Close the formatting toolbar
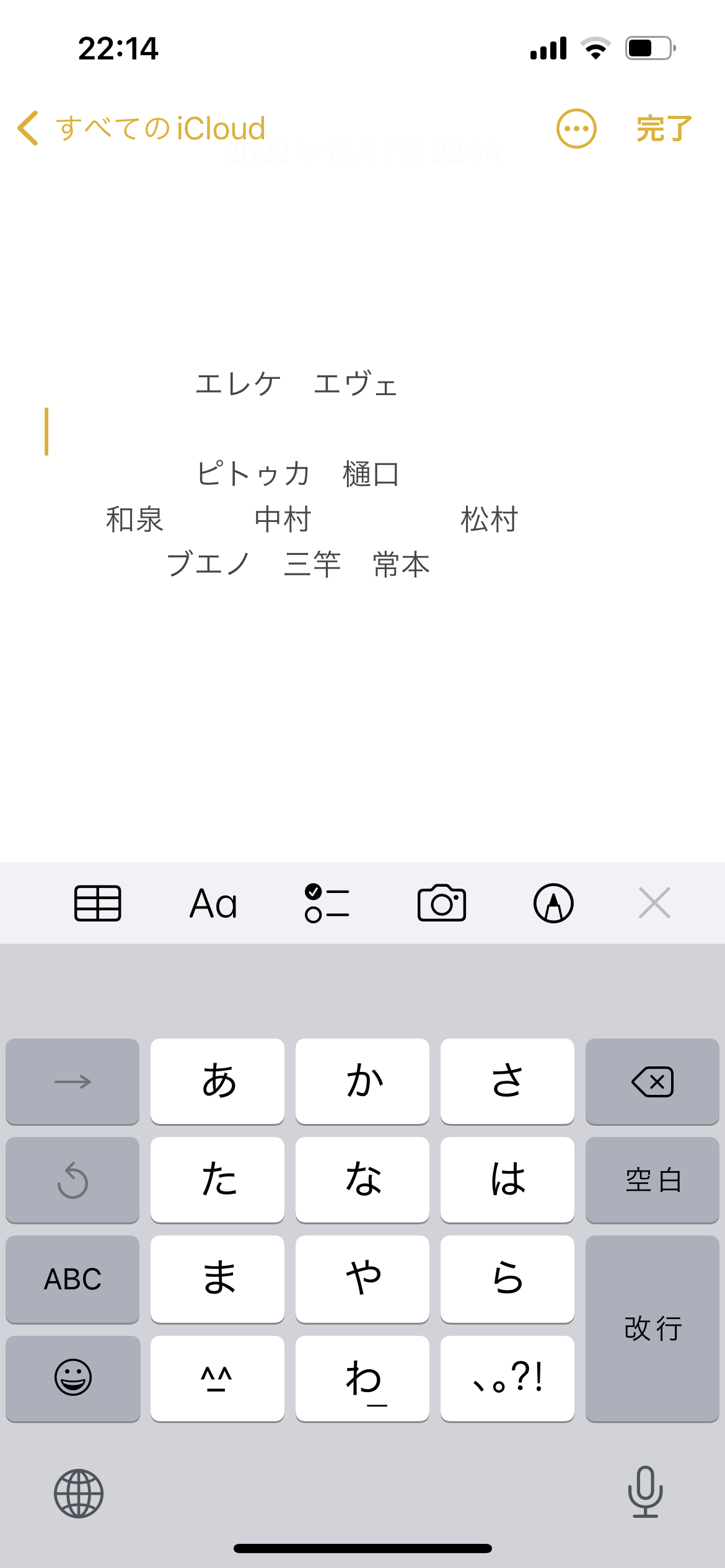This screenshot has height=1568, width=725. pos(654,903)
